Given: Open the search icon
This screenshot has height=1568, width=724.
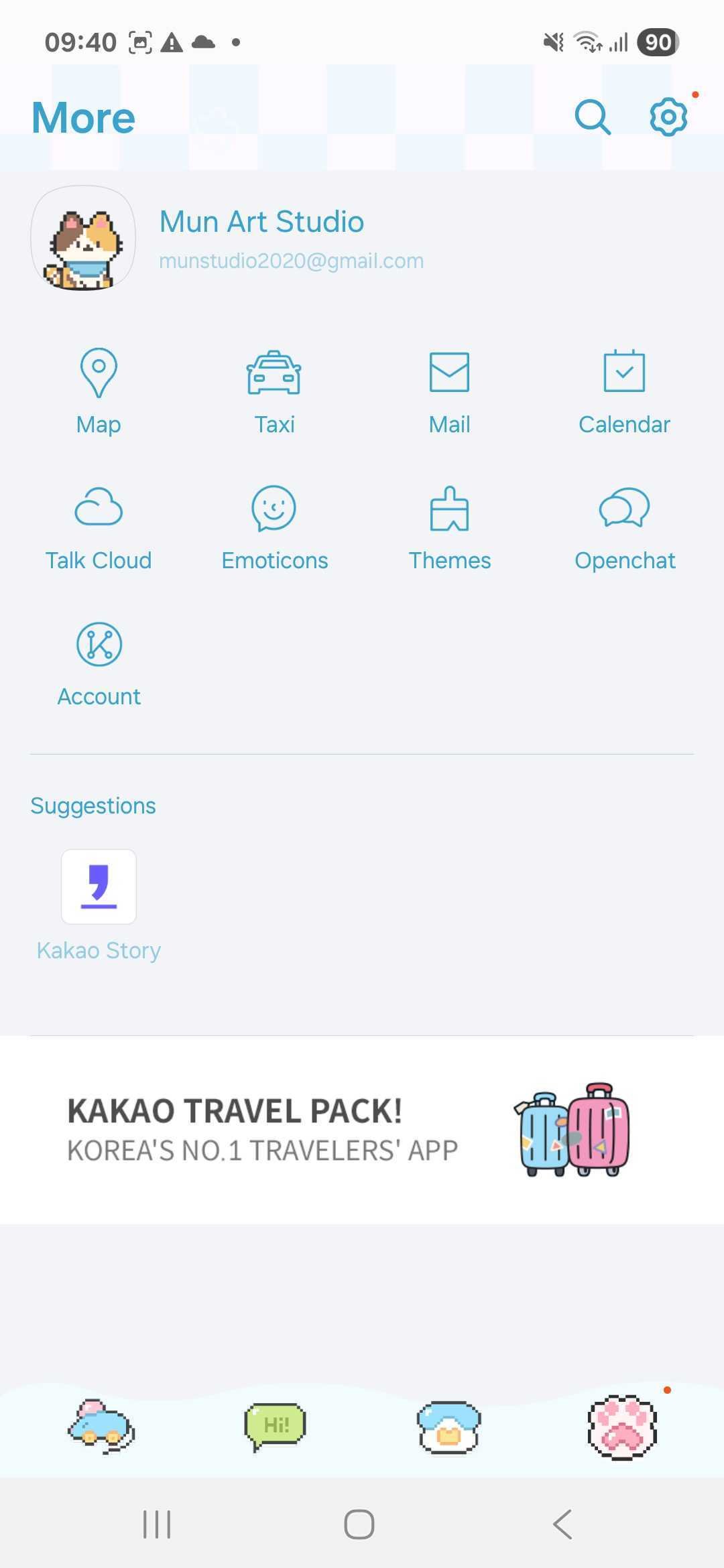Looking at the screenshot, I should 593,117.
